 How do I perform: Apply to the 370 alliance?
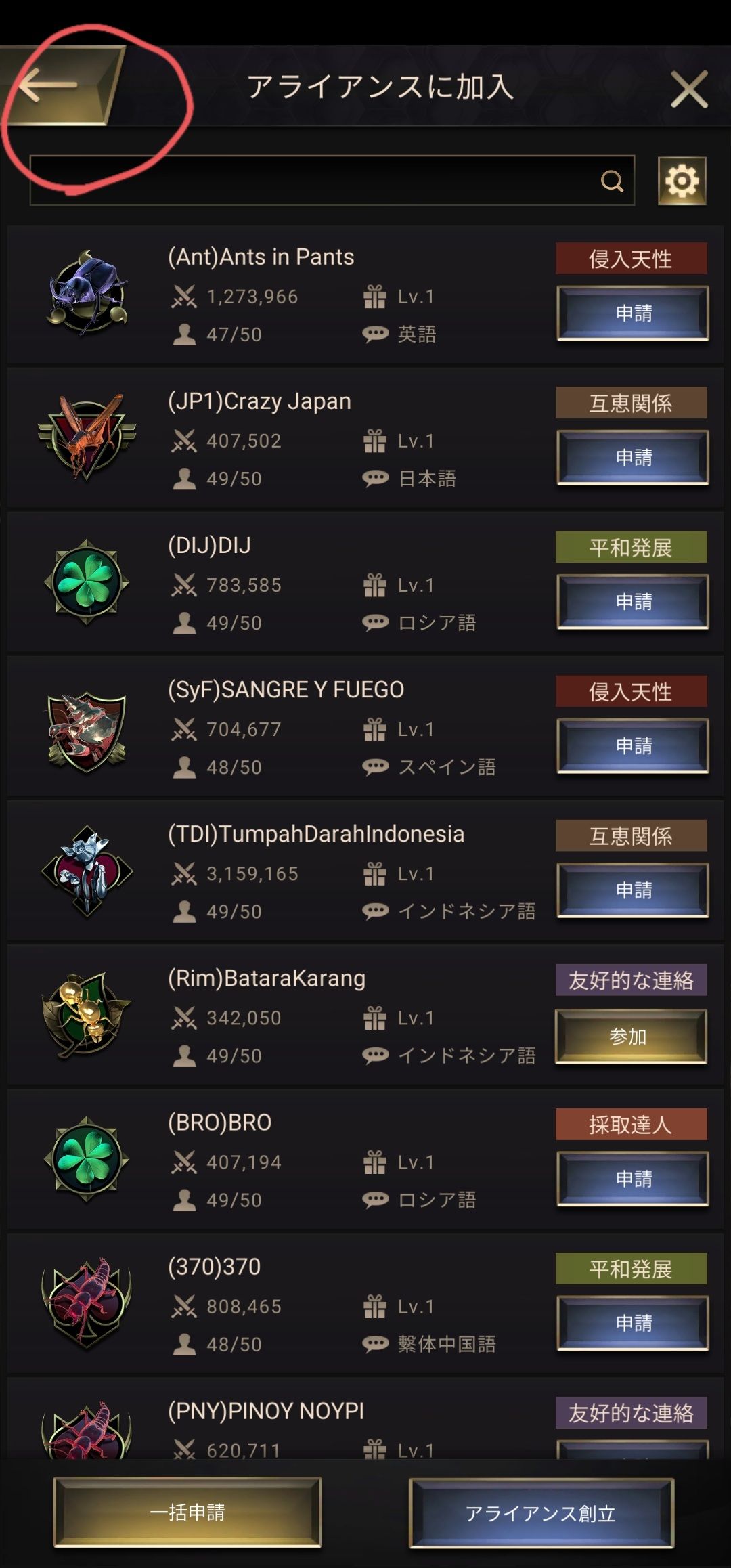coord(632,1322)
